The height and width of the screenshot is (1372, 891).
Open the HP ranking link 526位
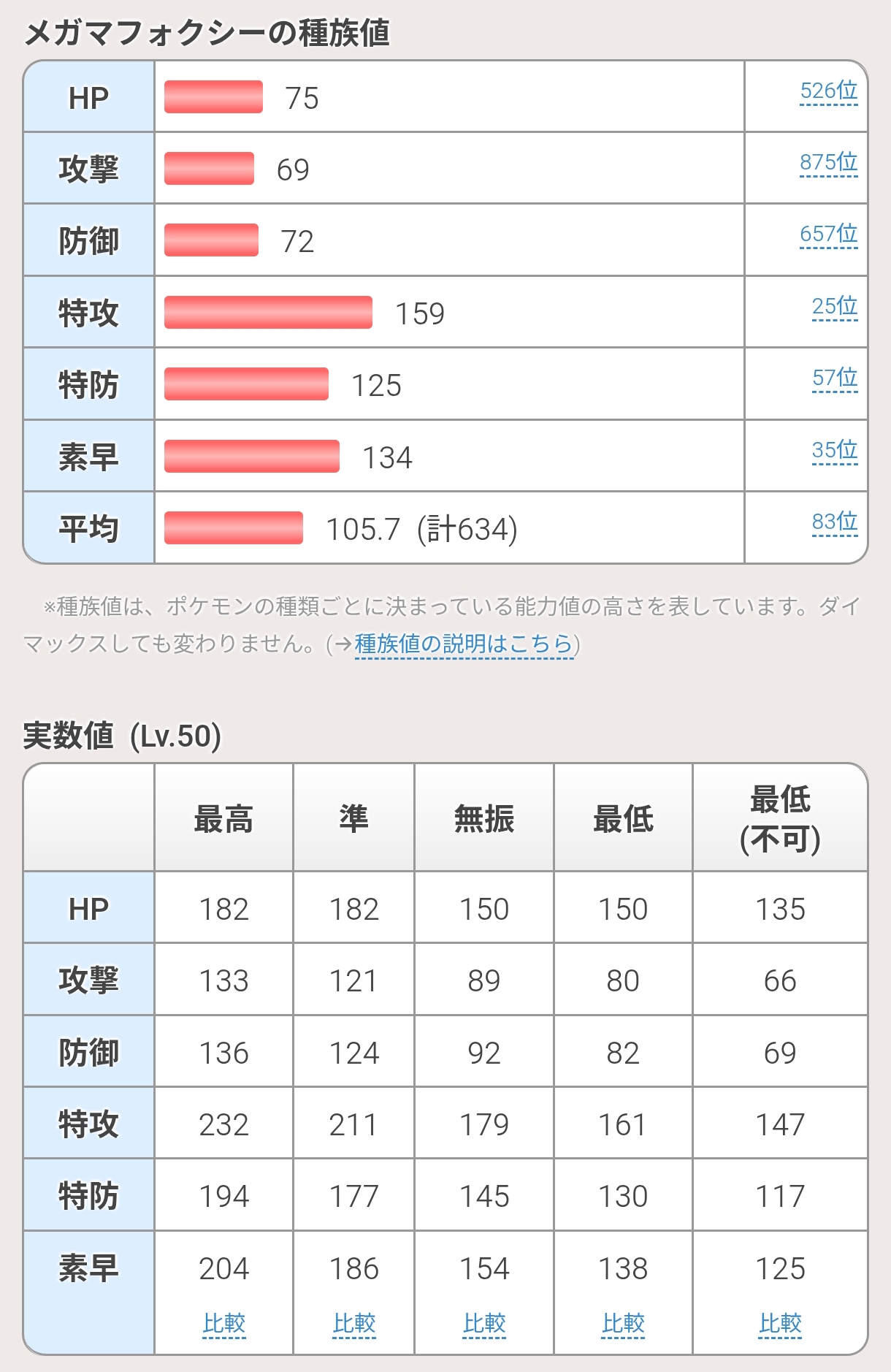pyautogui.click(x=829, y=91)
